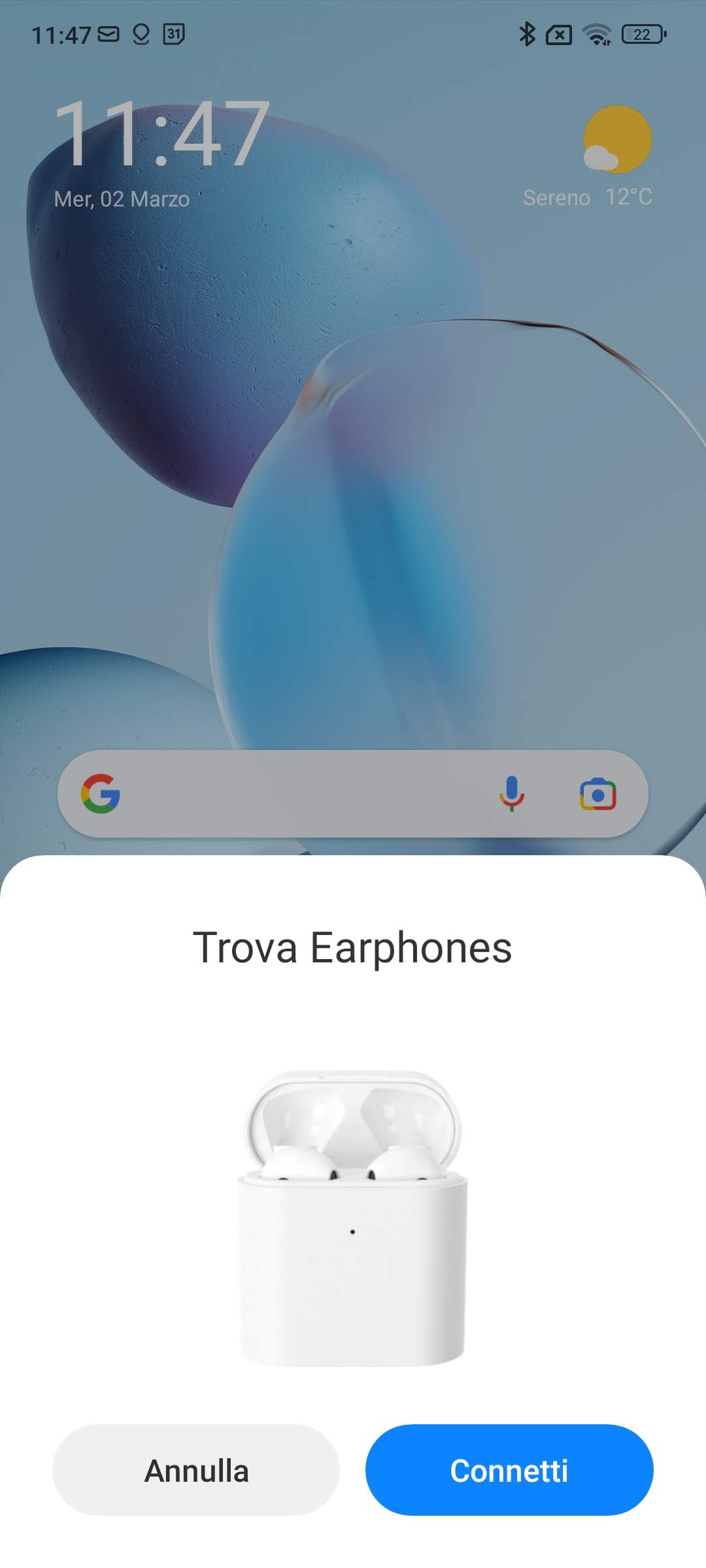Open Google Lens camera search
The width and height of the screenshot is (706, 1568).
pyautogui.click(x=597, y=794)
